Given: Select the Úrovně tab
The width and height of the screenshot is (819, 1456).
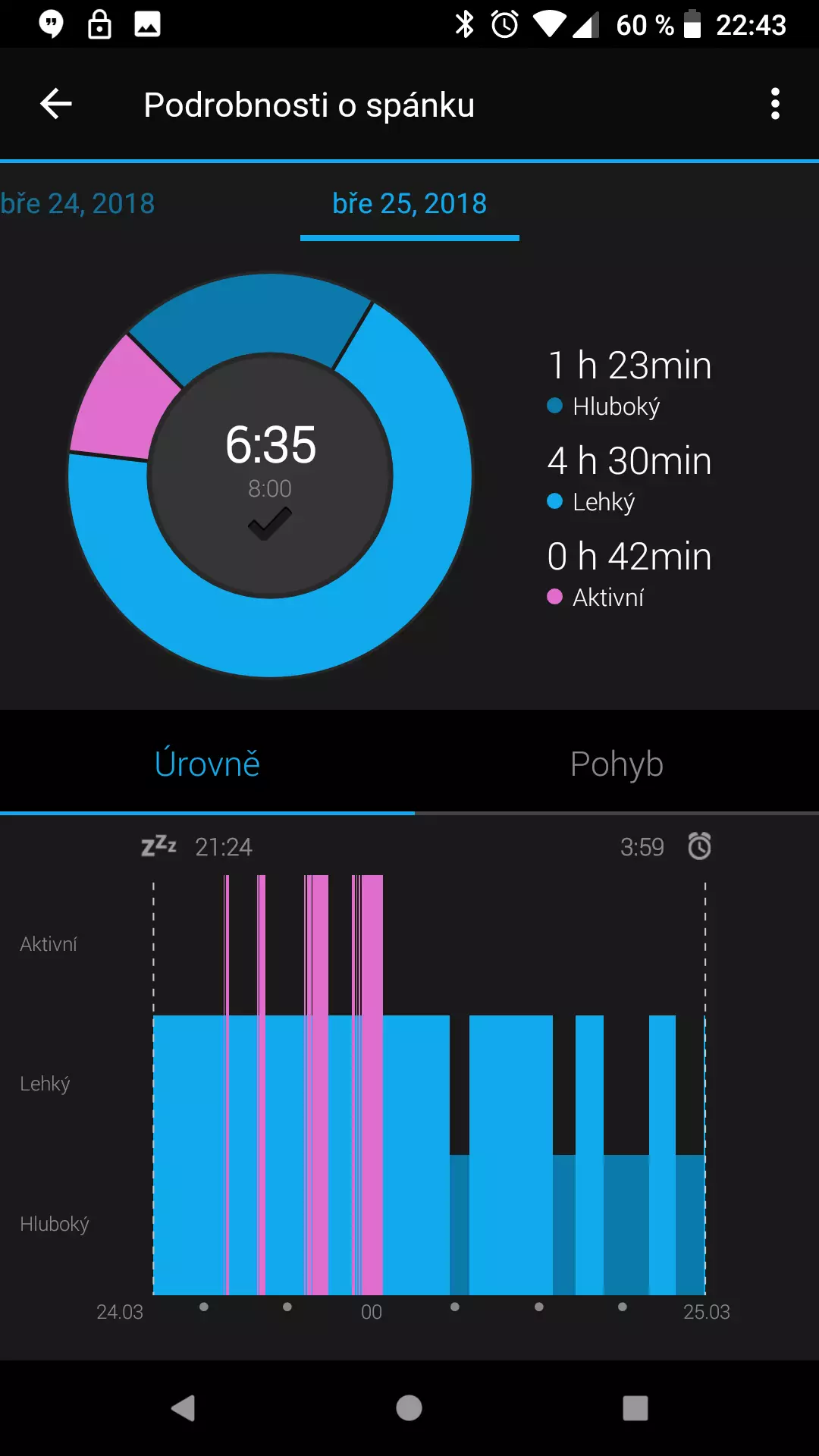Looking at the screenshot, I should point(207,764).
